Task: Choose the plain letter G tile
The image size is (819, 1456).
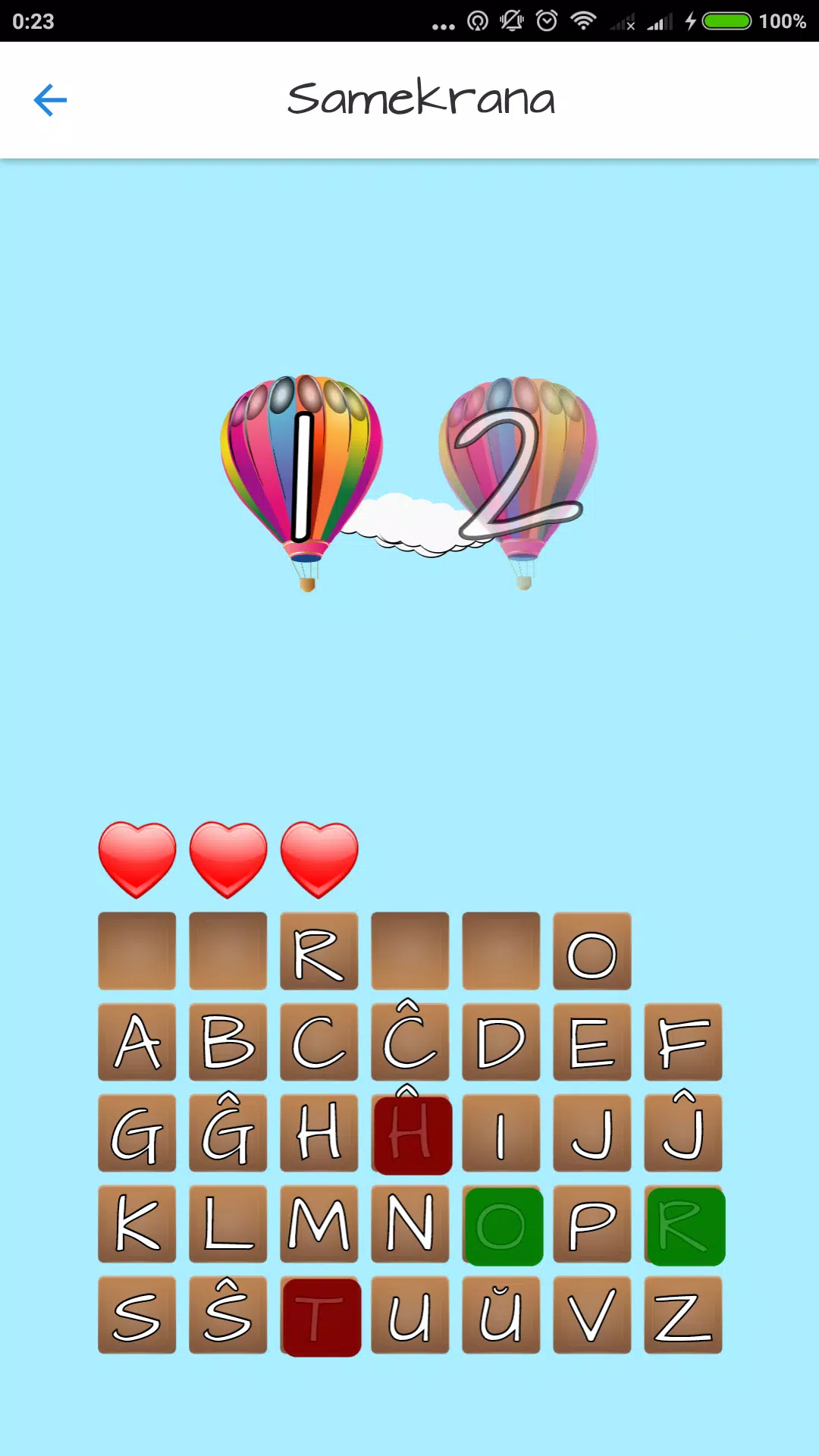Action: pyautogui.click(x=137, y=1133)
